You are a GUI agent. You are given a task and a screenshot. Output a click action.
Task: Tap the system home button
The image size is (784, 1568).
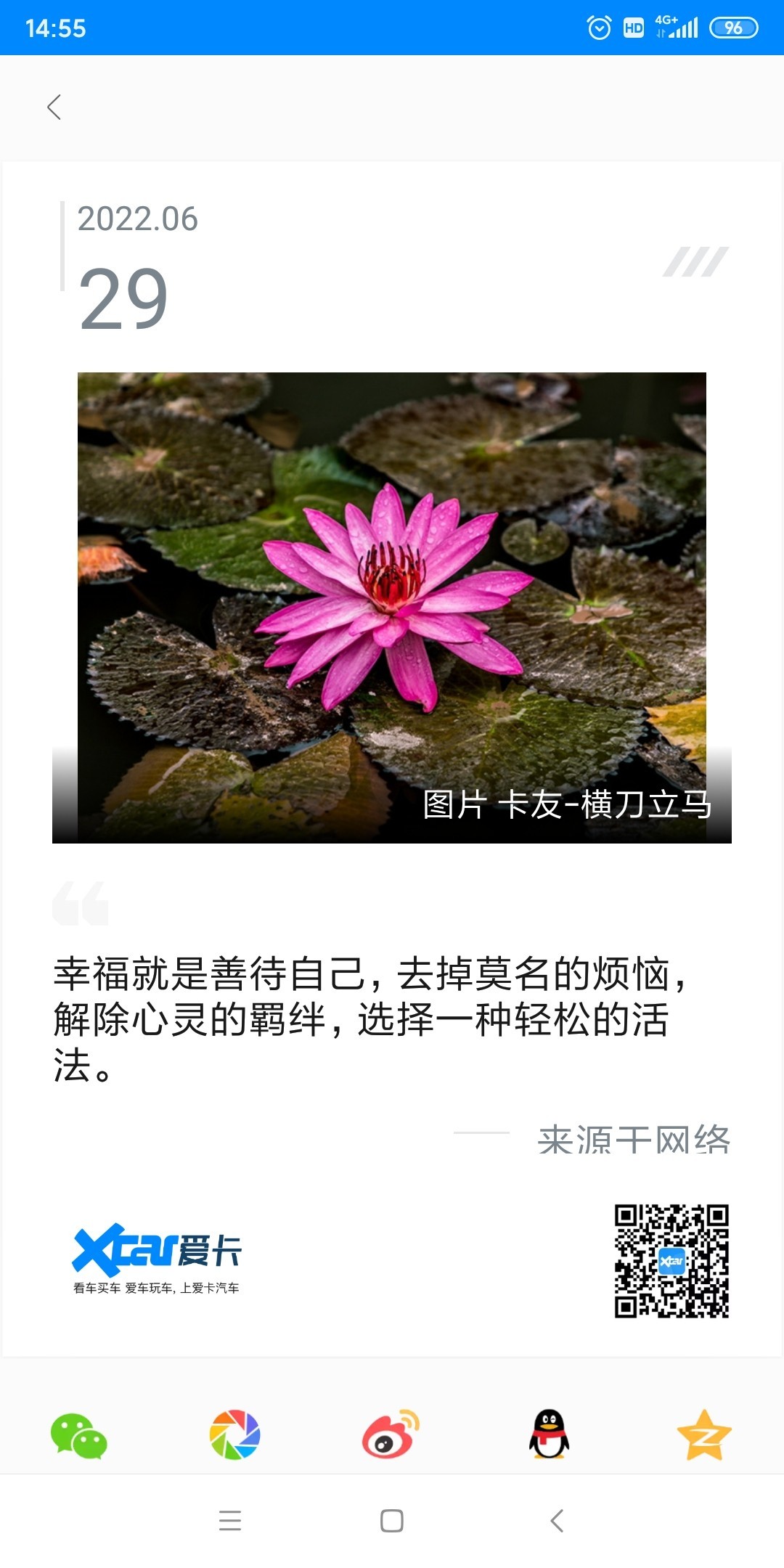(x=392, y=1520)
